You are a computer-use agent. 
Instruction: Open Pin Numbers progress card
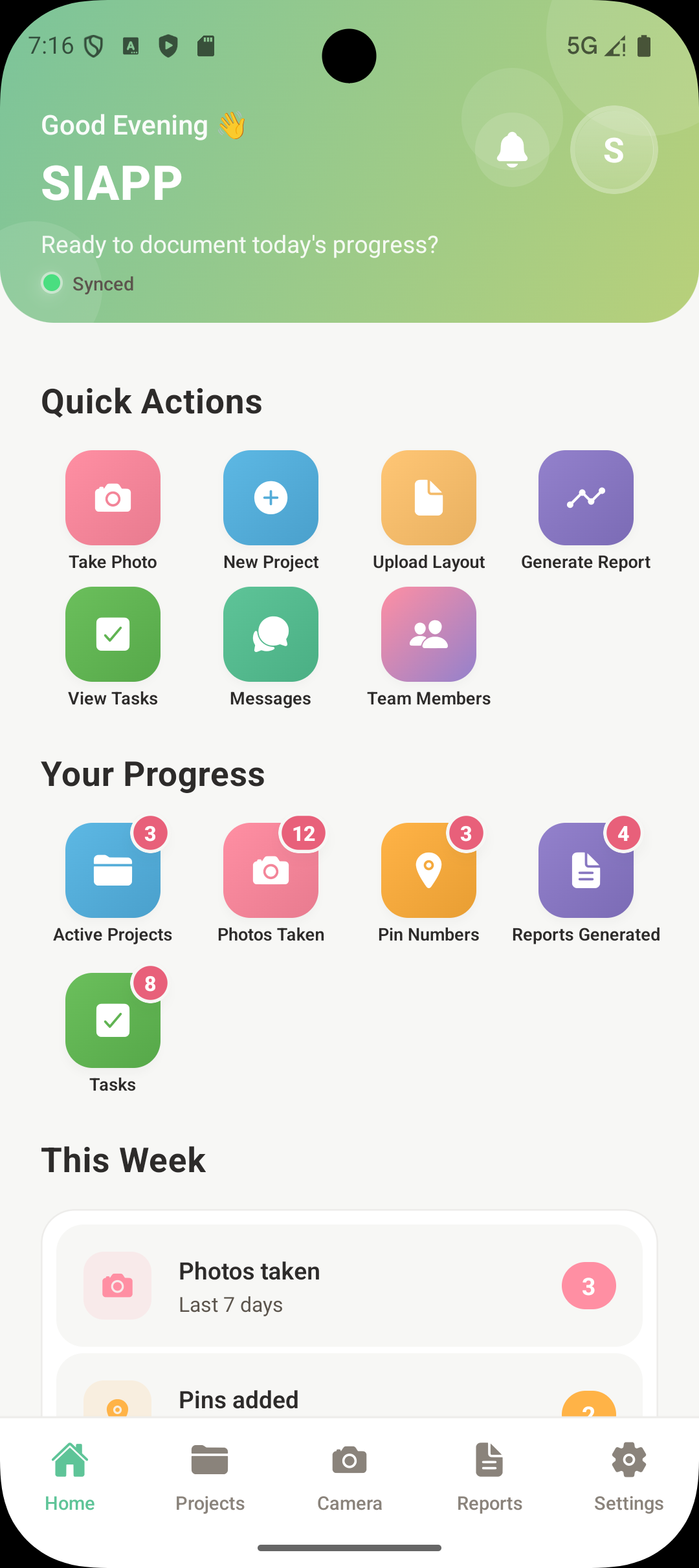(429, 869)
